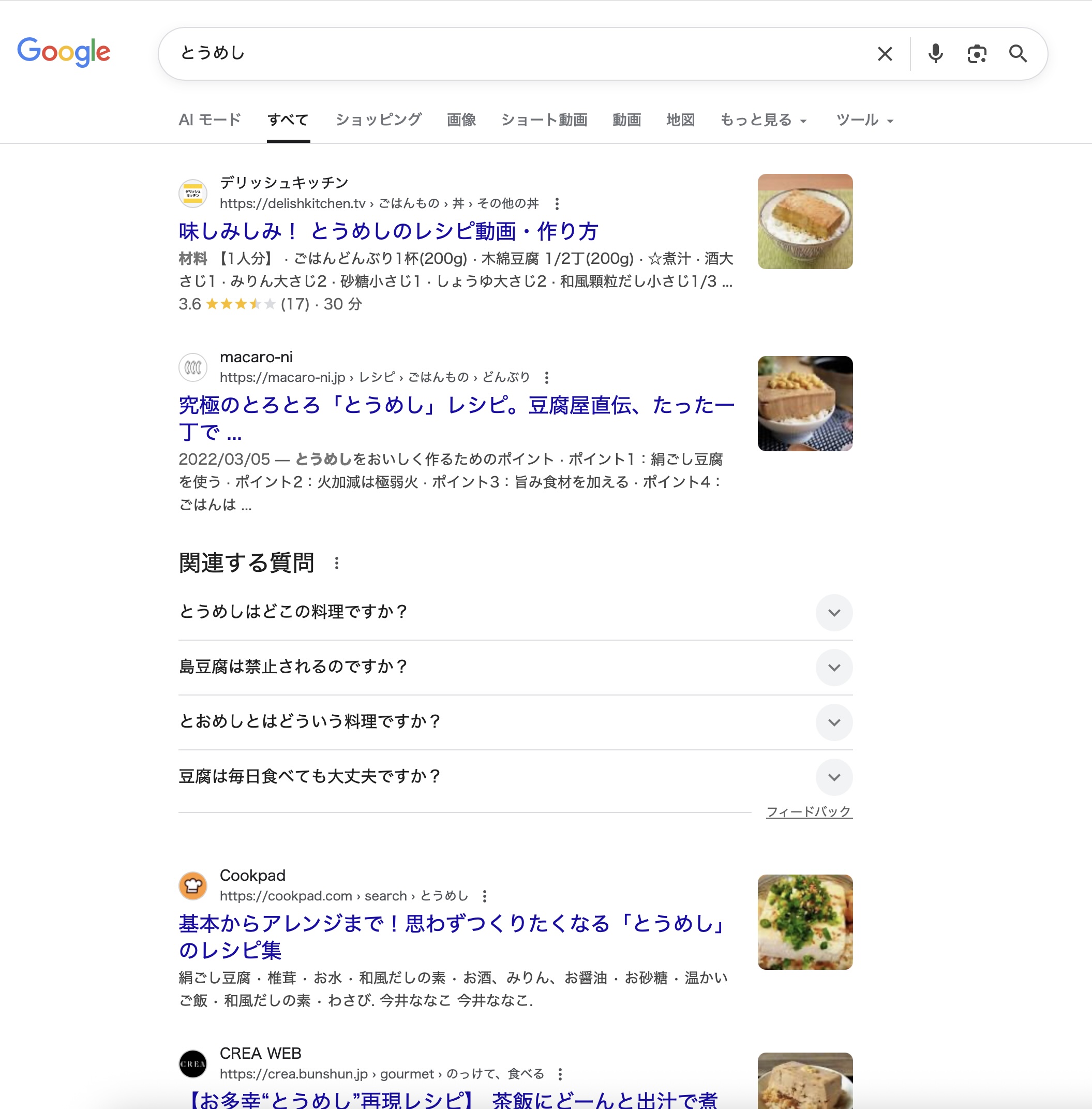This screenshot has width=1092, height=1109.
Task: Open more options for the Cookpad result
Action: point(485,896)
